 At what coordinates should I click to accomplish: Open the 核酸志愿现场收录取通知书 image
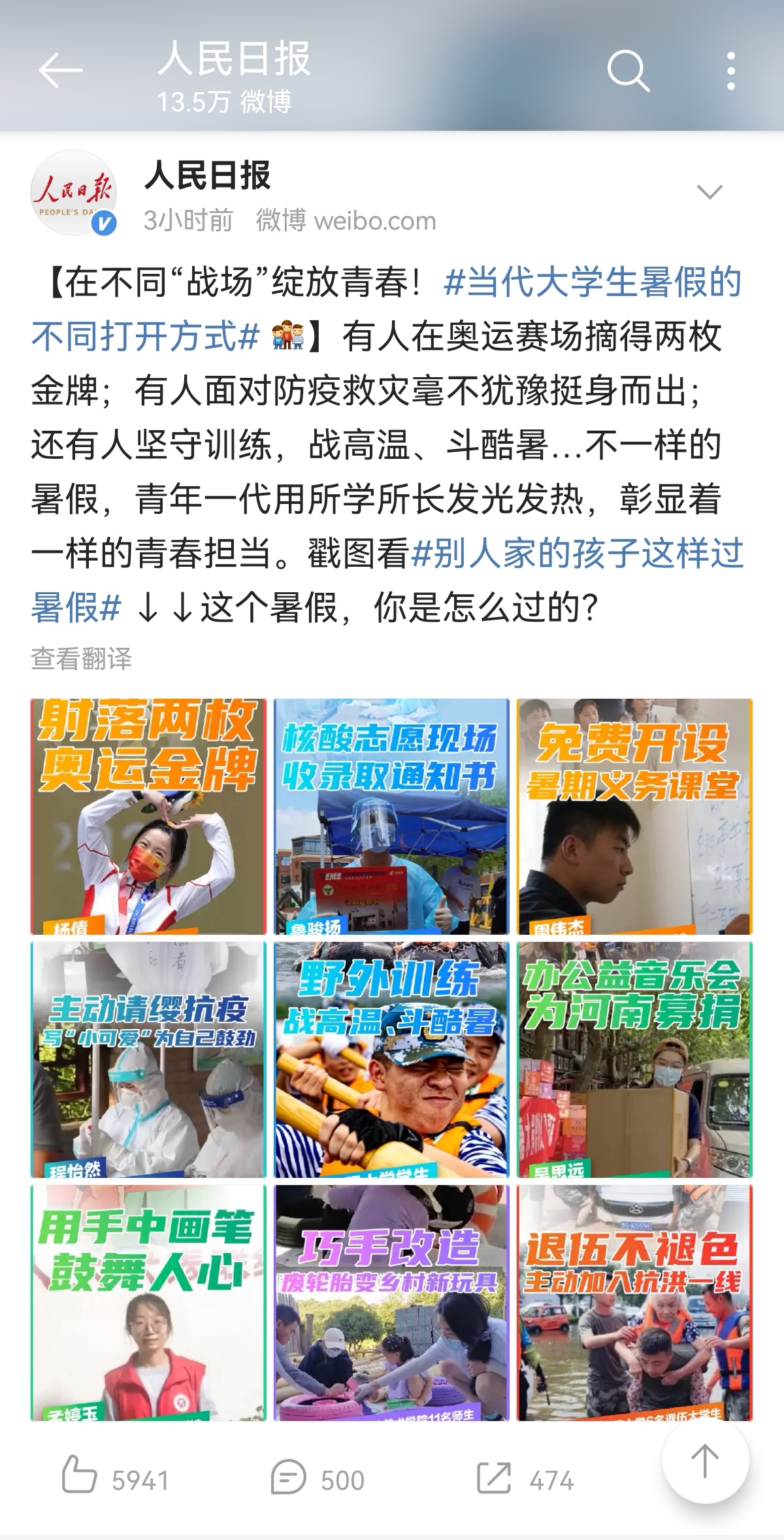point(391,816)
